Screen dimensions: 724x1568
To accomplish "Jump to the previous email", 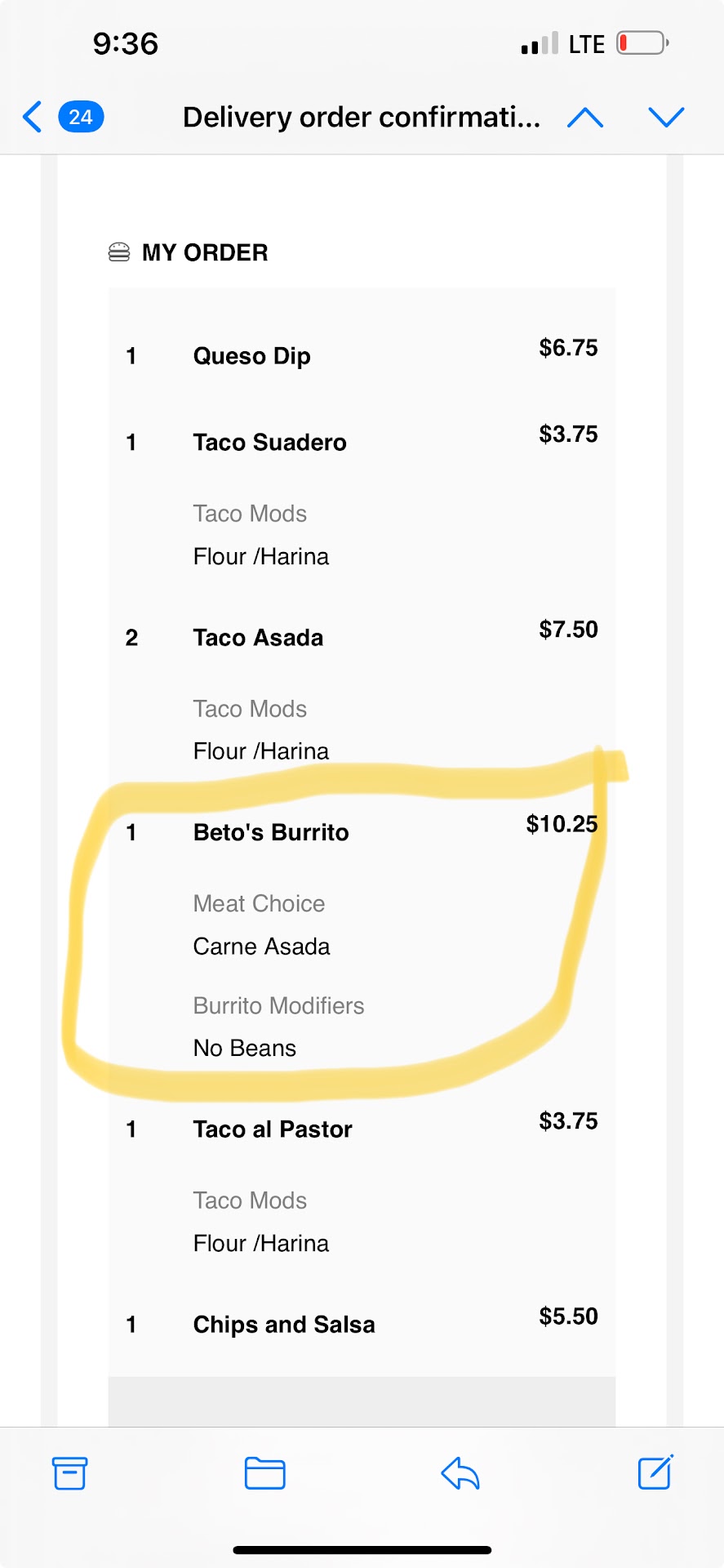I will (x=585, y=118).
